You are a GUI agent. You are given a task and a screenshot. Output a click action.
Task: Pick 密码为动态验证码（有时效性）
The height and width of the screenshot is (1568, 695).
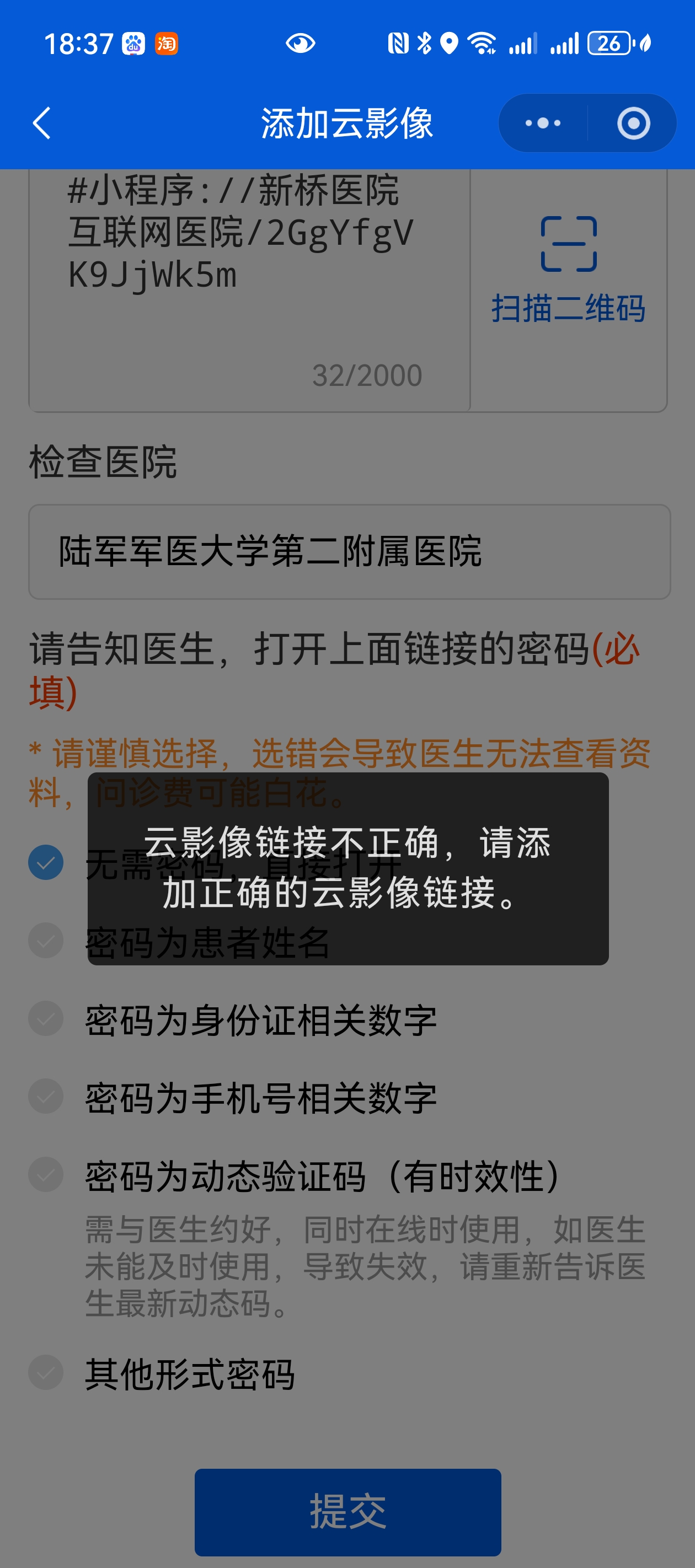point(46,1175)
